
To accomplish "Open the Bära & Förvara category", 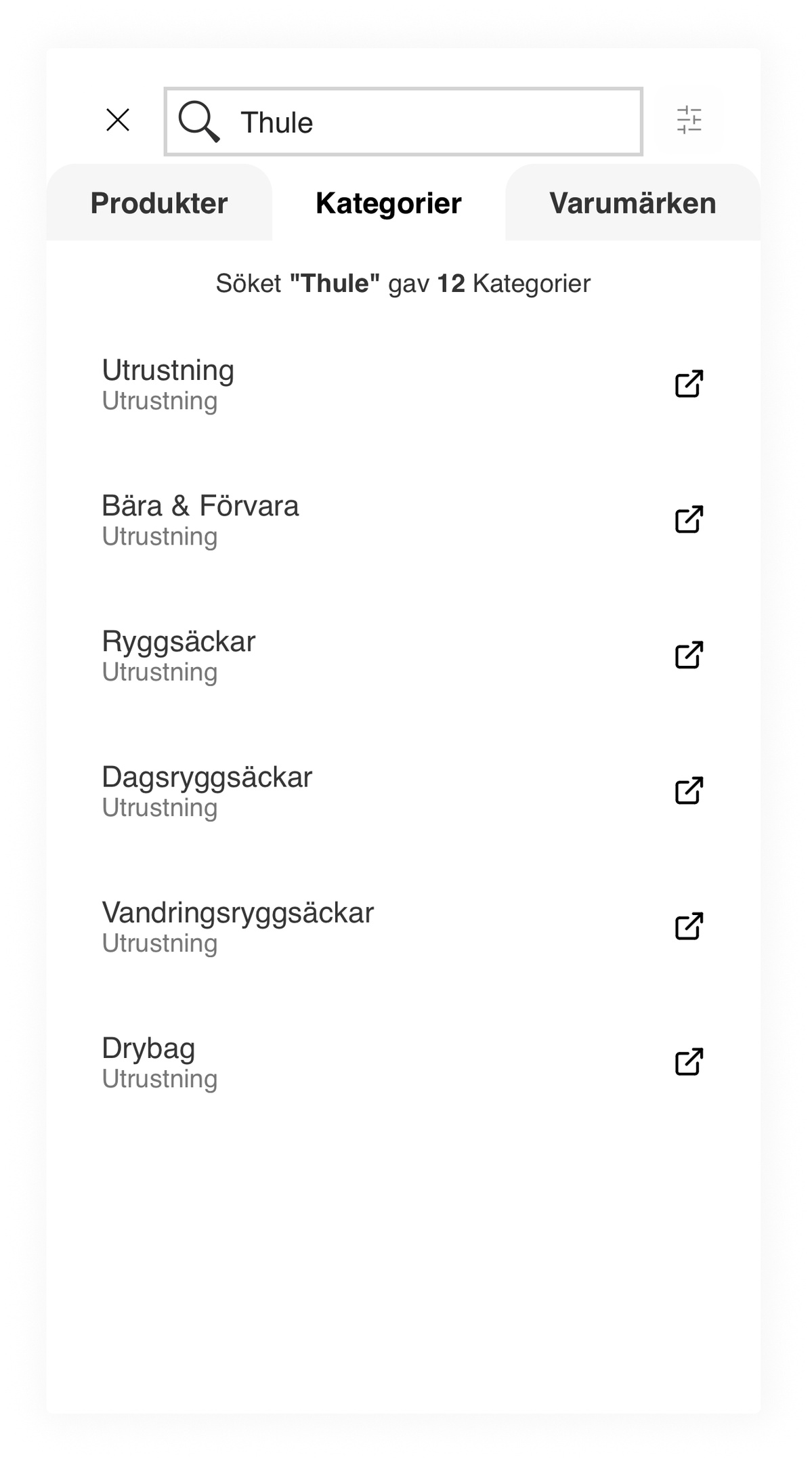I will point(200,519).
